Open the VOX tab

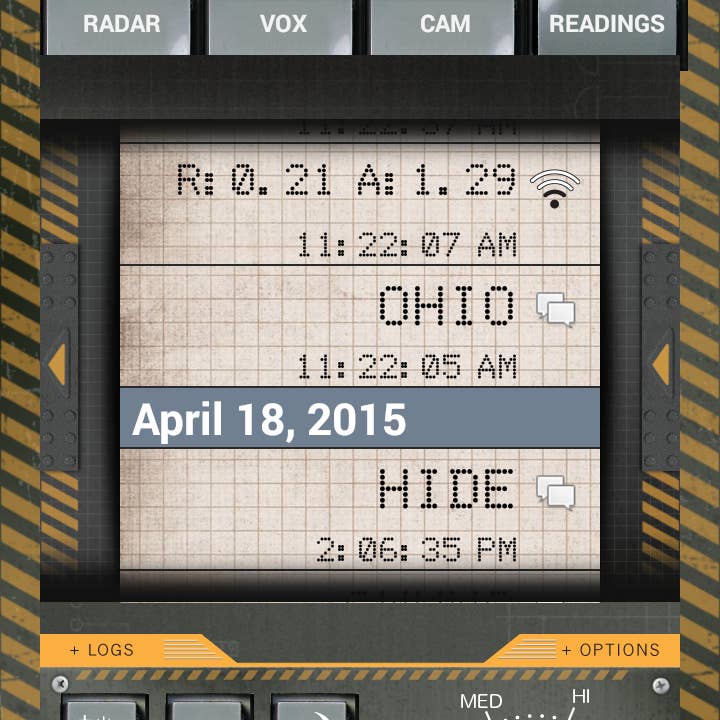[x=282, y=25]
